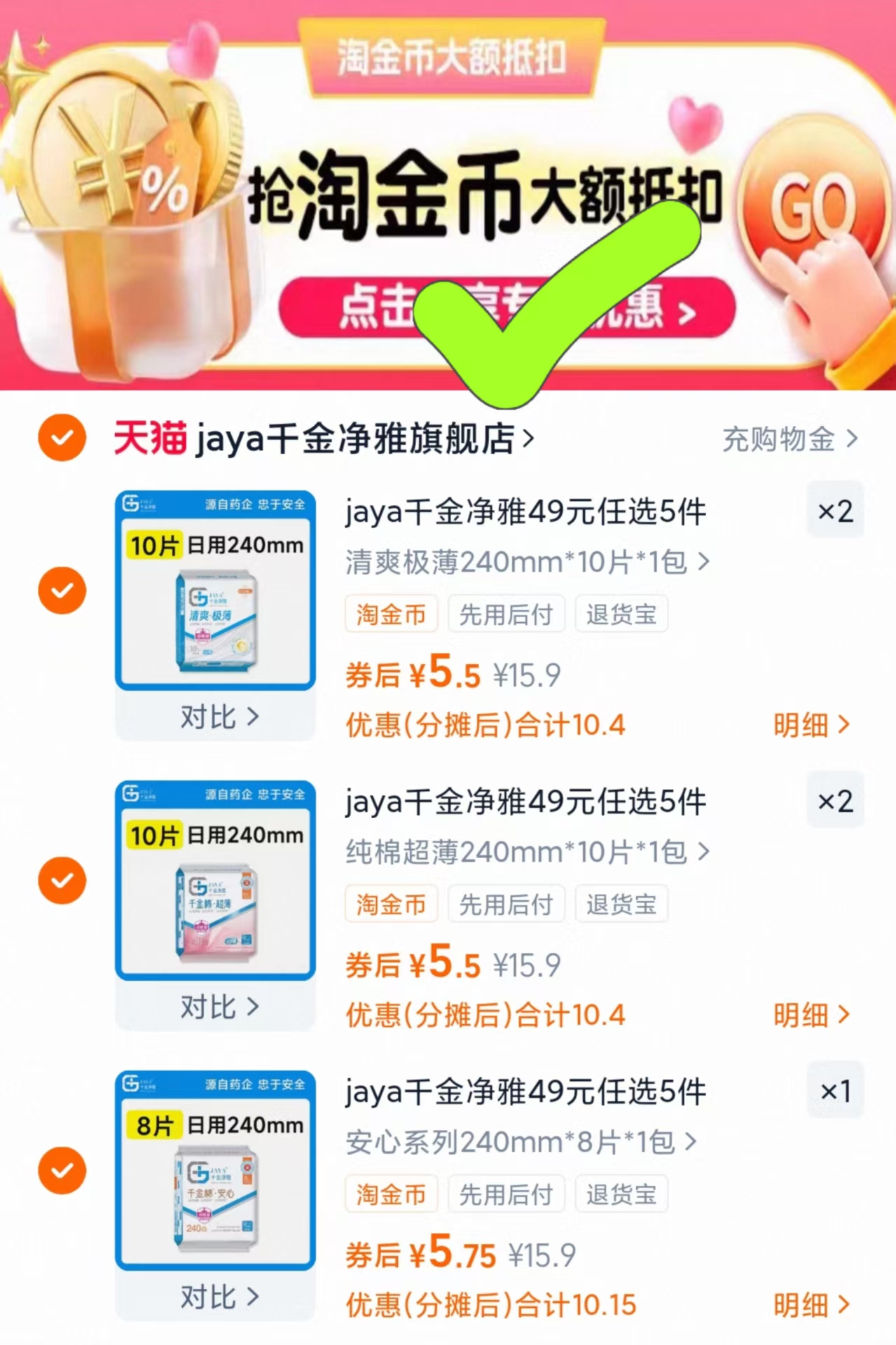Open the 退货宝 tag on third product
Image resolution: width=896 pixels, height=1345 pixels.
pos(621,1194)
